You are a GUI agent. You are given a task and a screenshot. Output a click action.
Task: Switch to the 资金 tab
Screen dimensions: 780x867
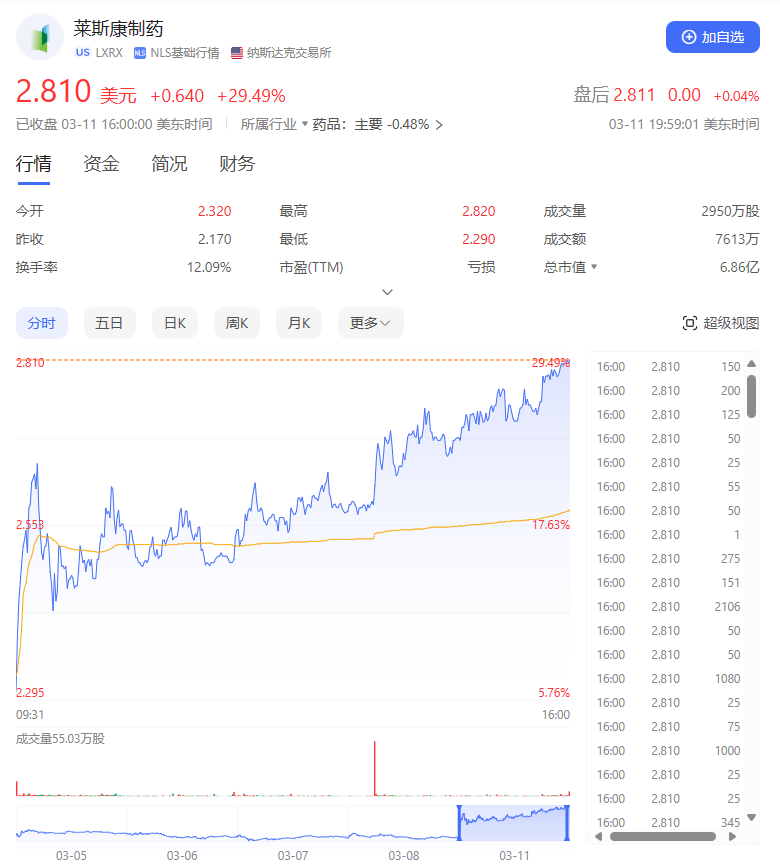pos(101,164)
